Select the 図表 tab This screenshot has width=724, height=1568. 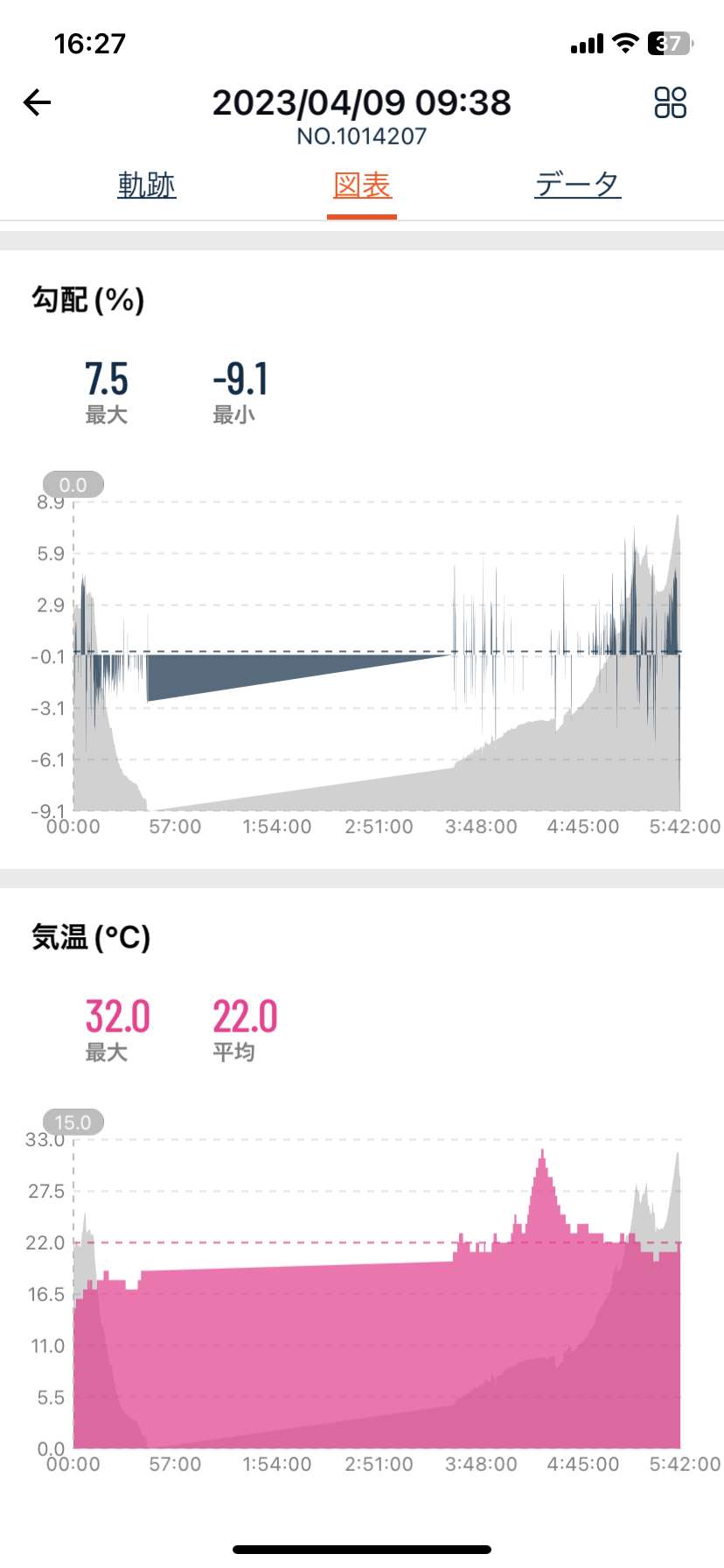click(x=362, y=185)
